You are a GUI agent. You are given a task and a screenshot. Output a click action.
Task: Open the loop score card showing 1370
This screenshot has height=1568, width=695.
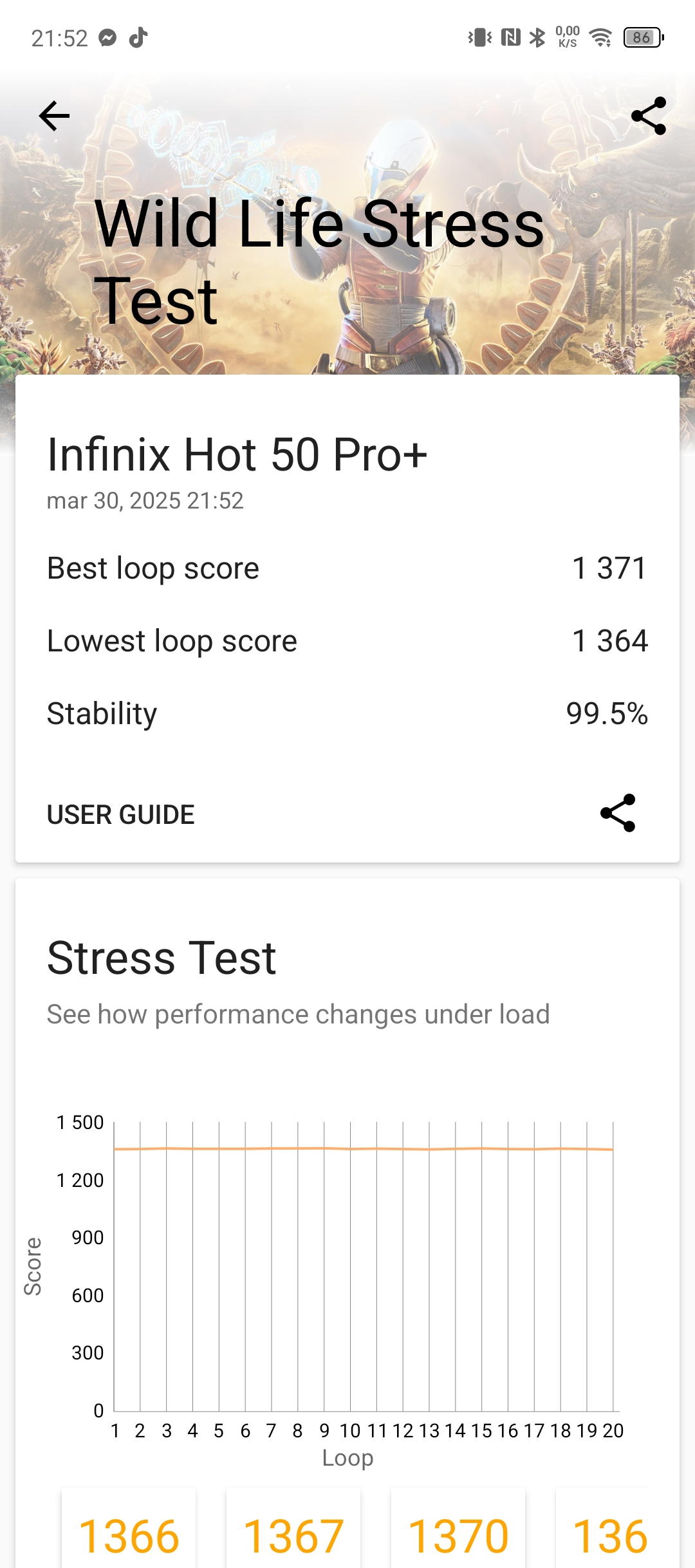click(458, 1535)
